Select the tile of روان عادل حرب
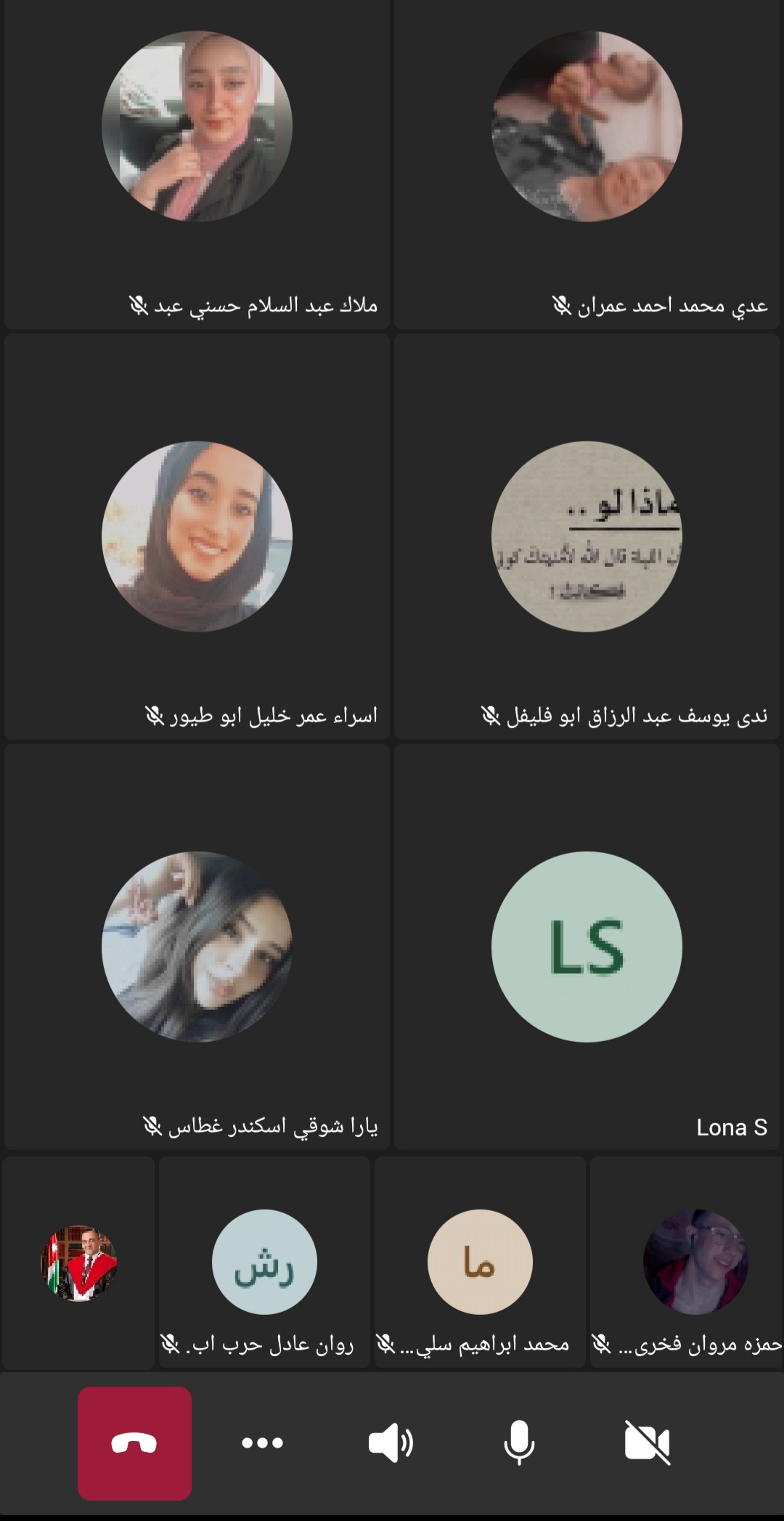784x1521 pixels. (264, 1263)
